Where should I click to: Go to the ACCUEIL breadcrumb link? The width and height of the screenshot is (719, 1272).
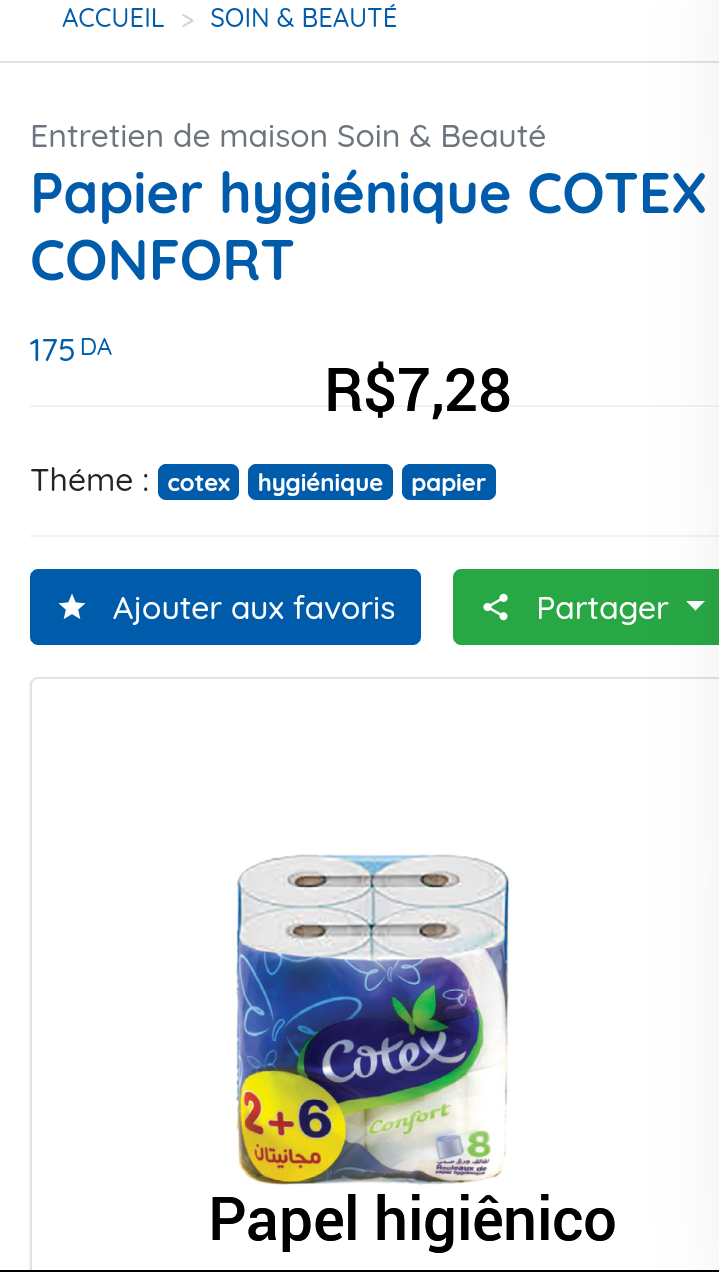click(113, 18)
